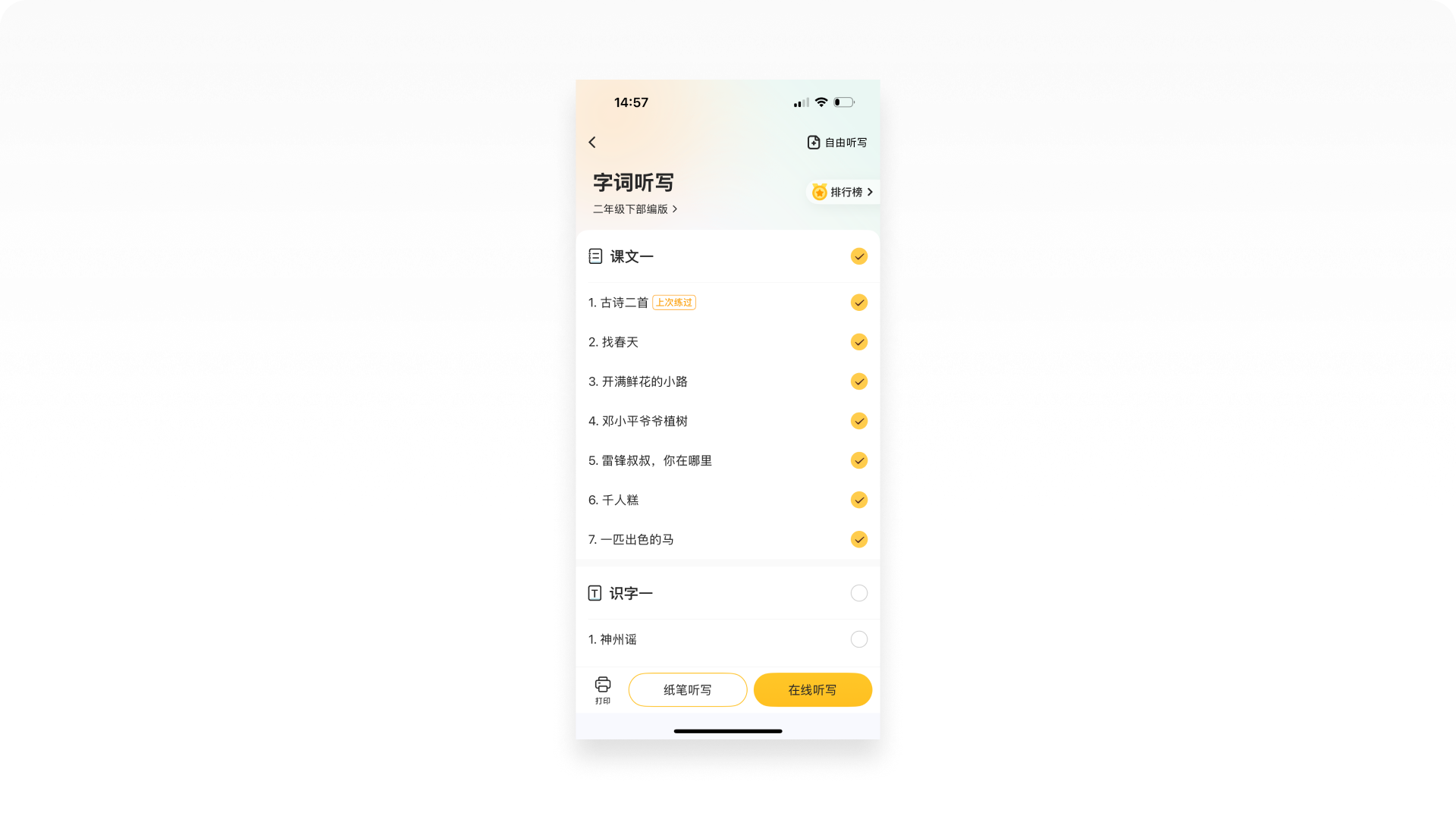Tap the 打印 print icon
The width and height of the screenshot is (1456, 819).
(x=603, y=689)
